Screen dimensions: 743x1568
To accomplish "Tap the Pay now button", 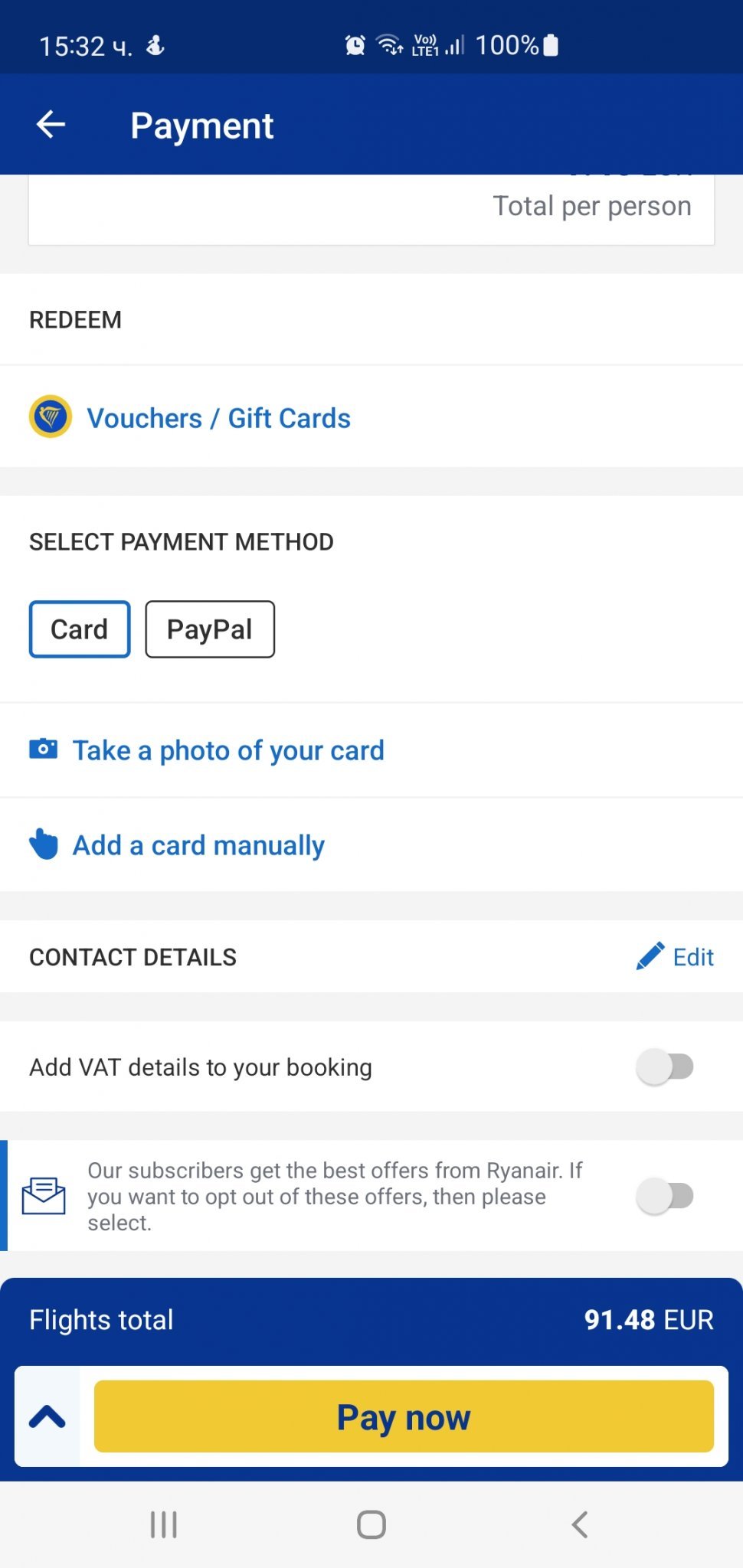I will point(404,1417).
